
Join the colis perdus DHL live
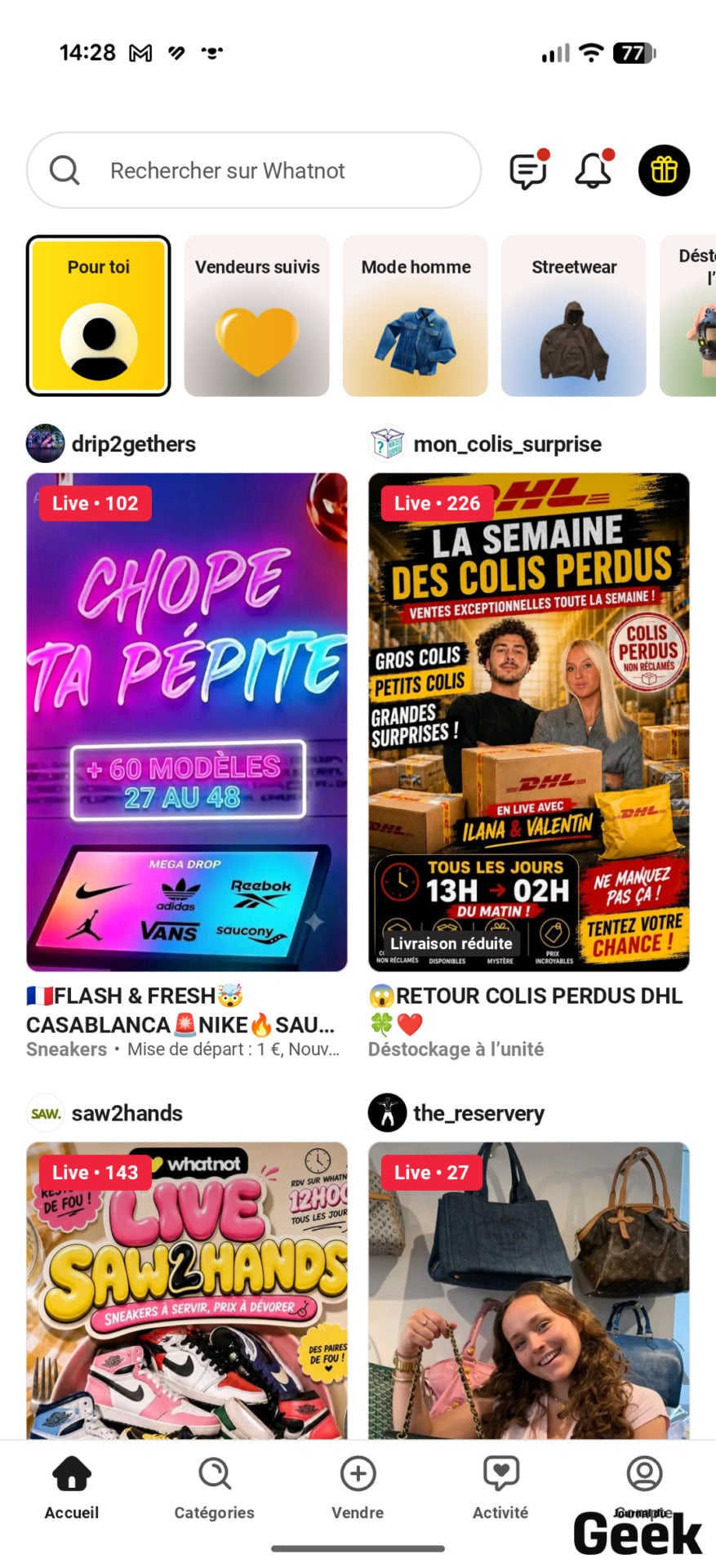pos(529,722)
